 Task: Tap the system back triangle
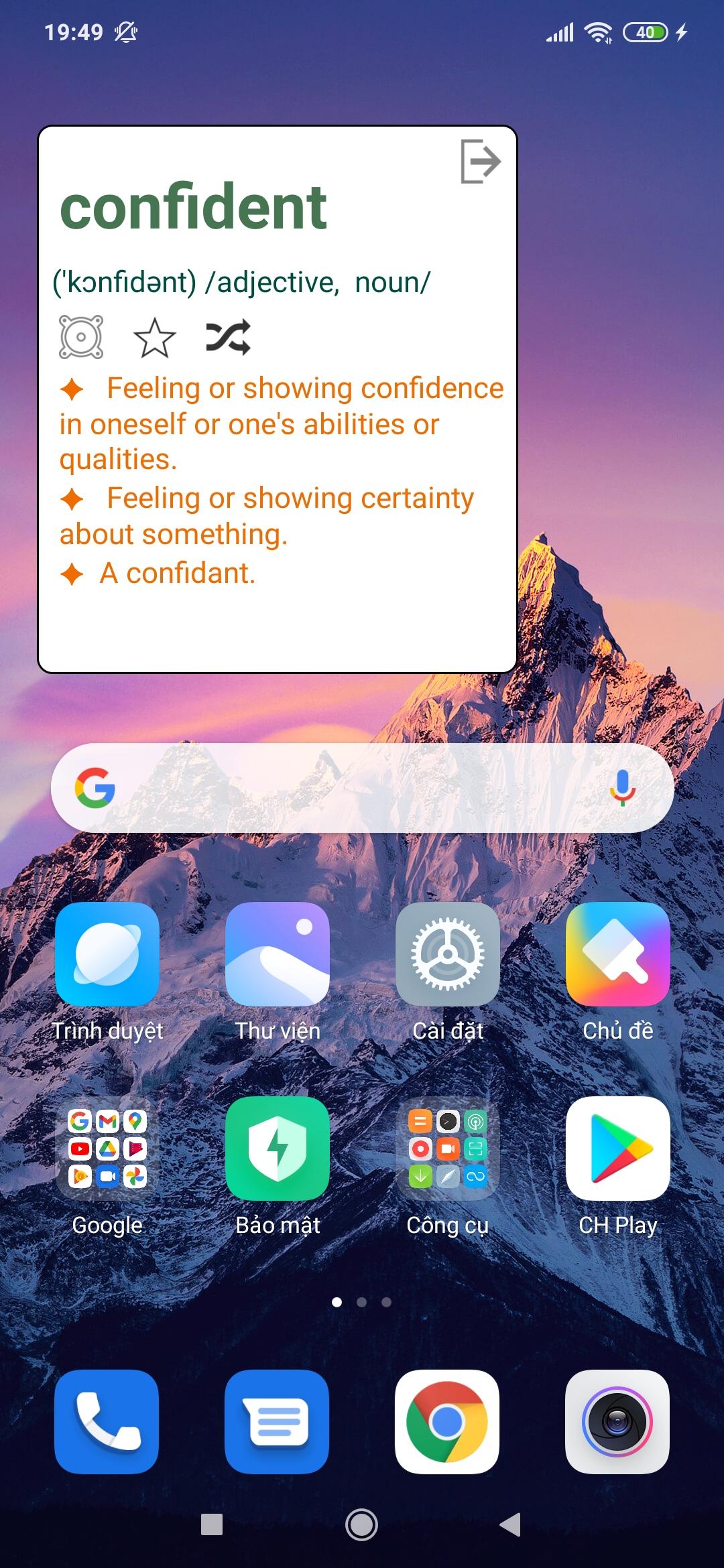510,1524
